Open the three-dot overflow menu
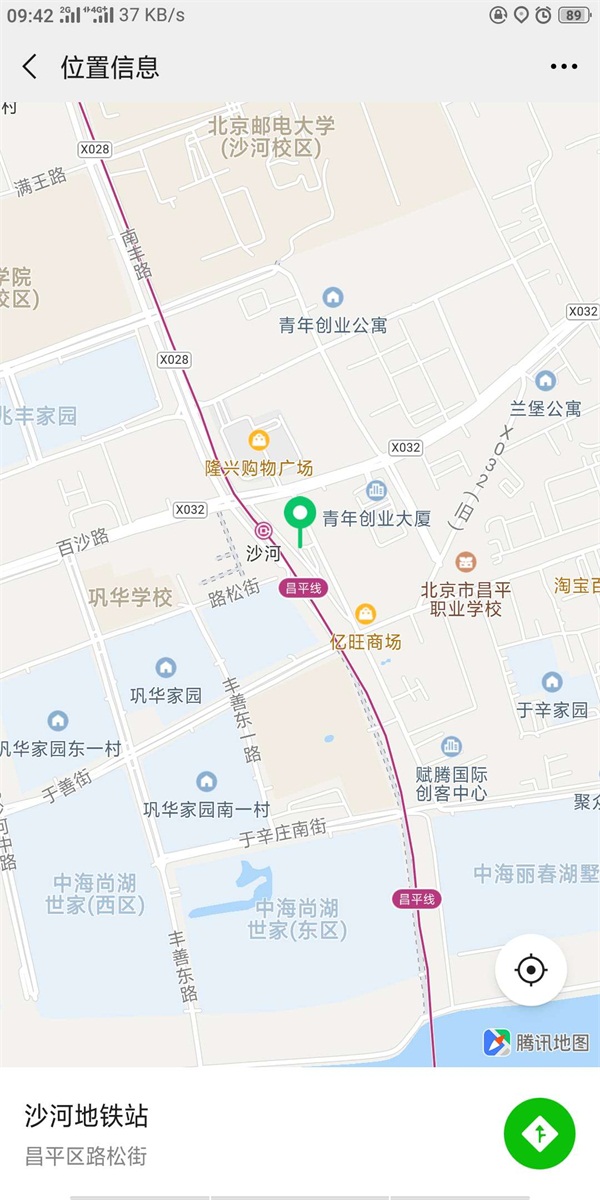This screenshot has width=600, height=1200. [x=564, y=67]
